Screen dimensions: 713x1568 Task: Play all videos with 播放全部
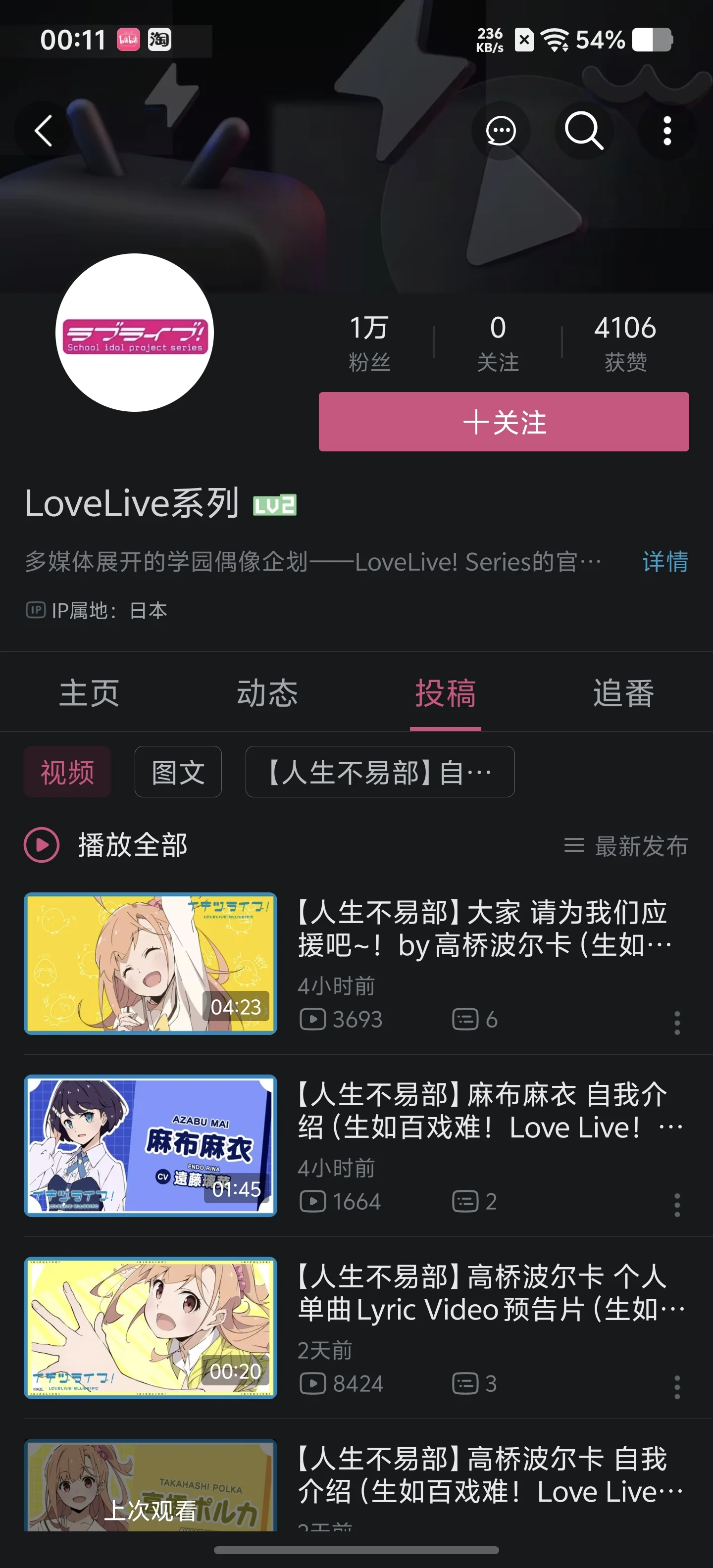106,845
